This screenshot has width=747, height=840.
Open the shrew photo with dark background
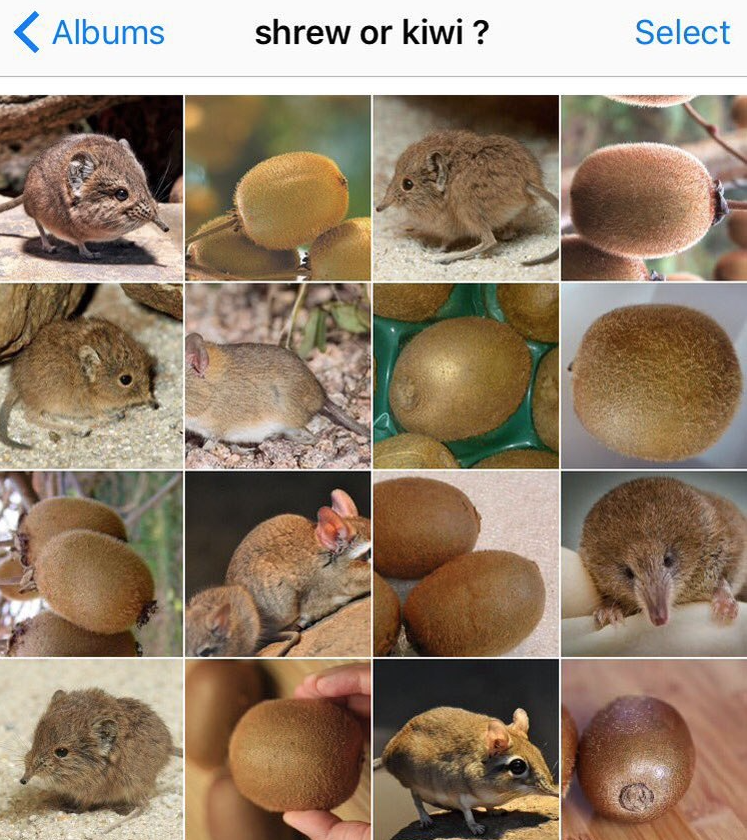click(x=465, y=750)
